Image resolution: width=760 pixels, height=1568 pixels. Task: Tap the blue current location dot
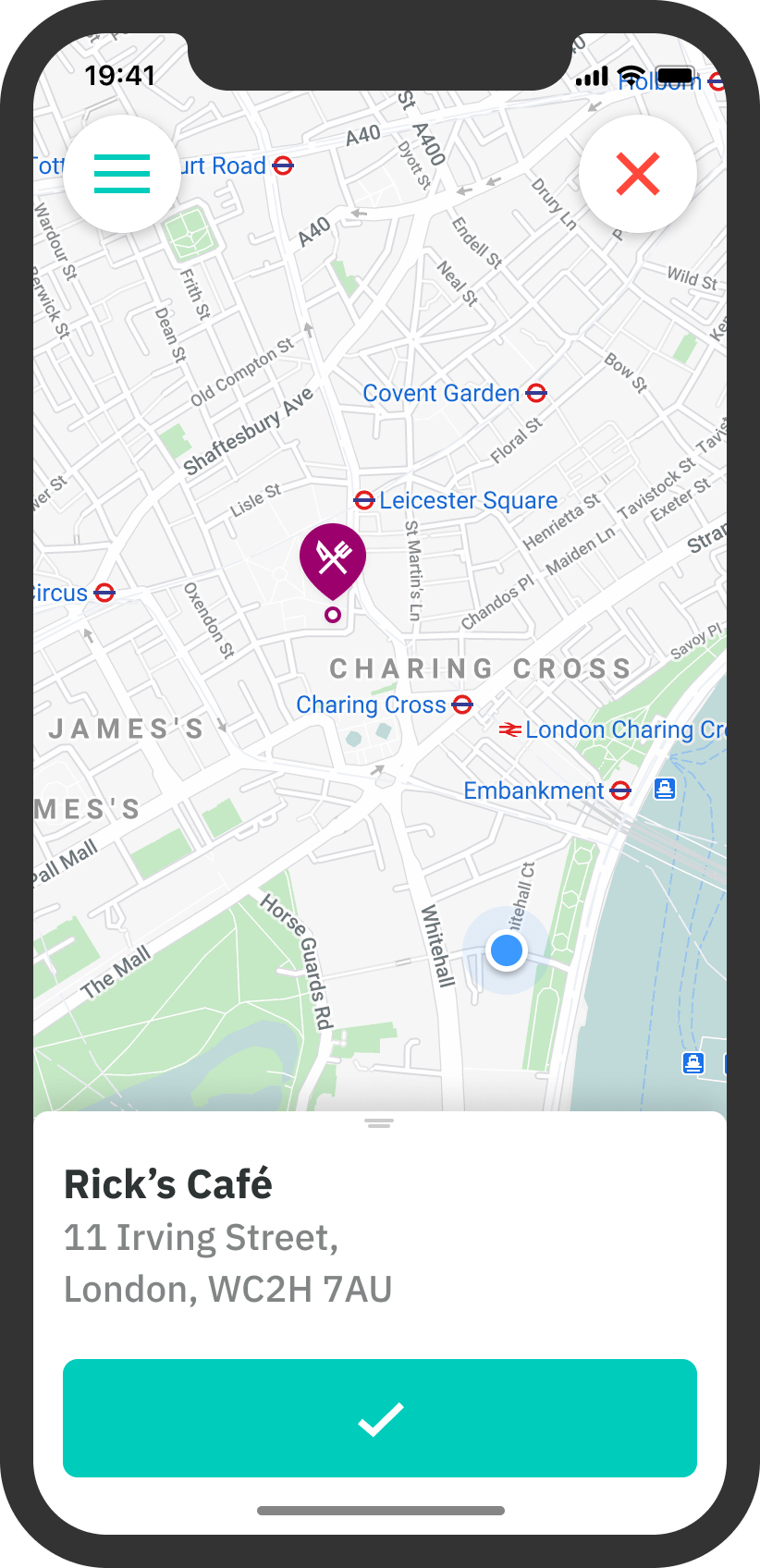tap(507, 950)
